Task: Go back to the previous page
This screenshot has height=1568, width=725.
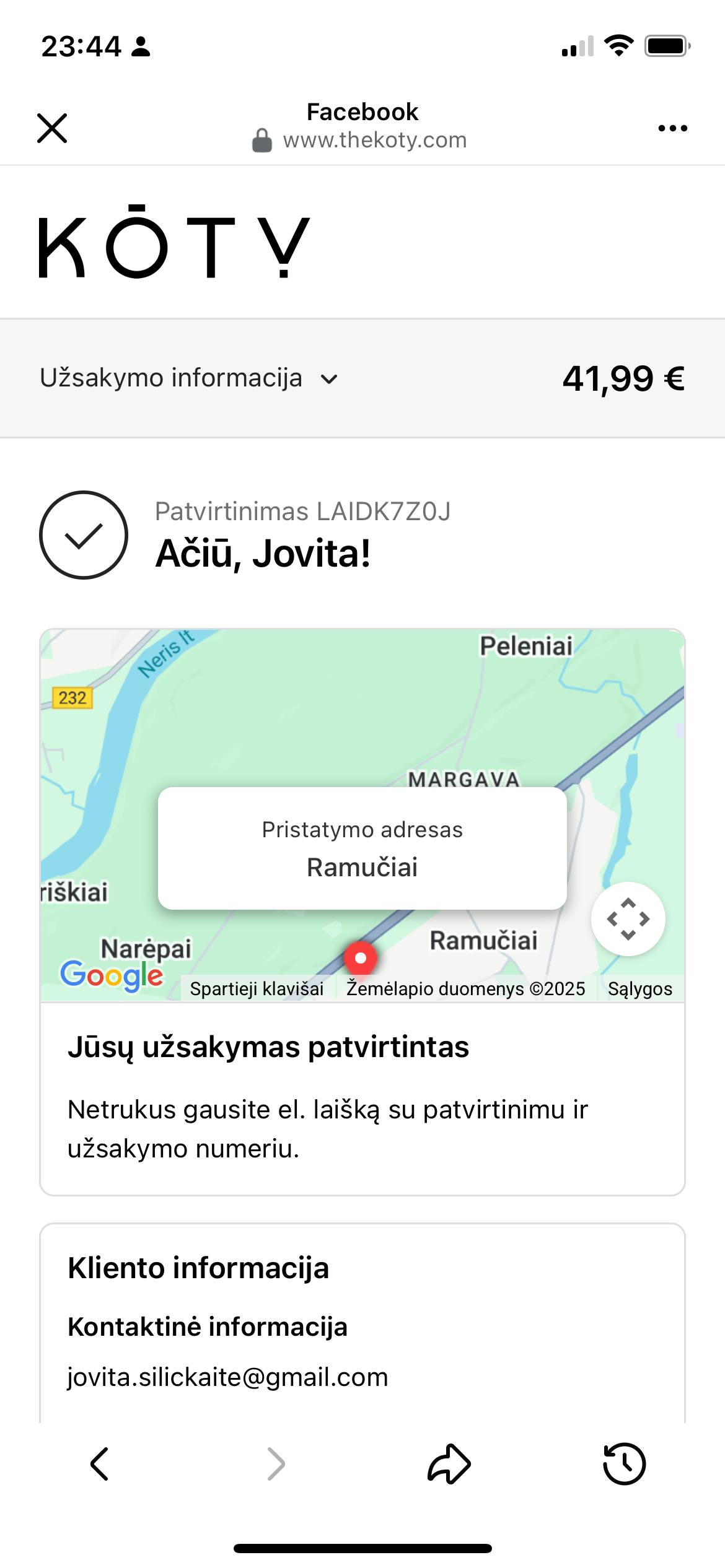Action: tap(99, 1464)
